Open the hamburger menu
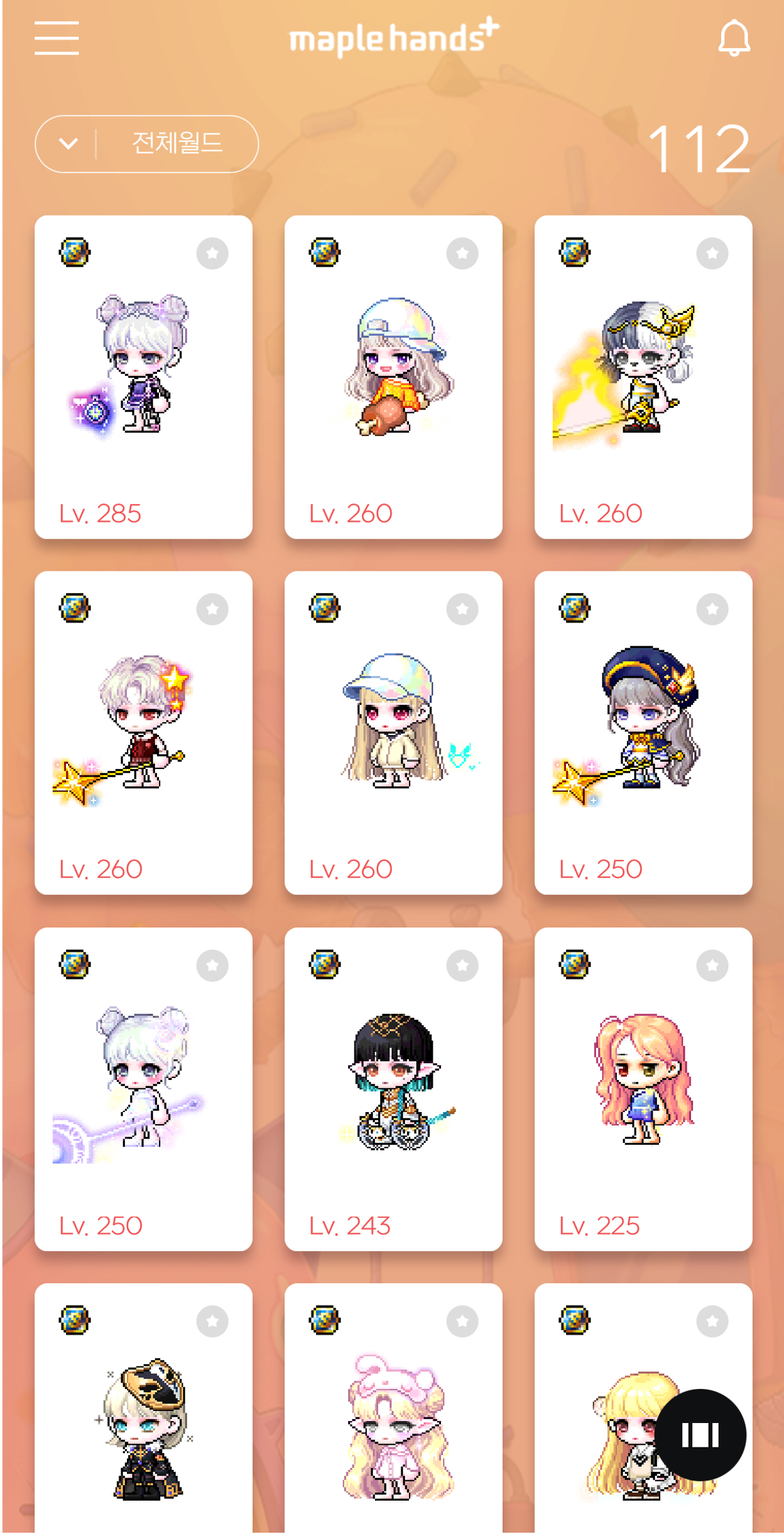Viewport: 784px width, 1534px height. click(56, 38)
